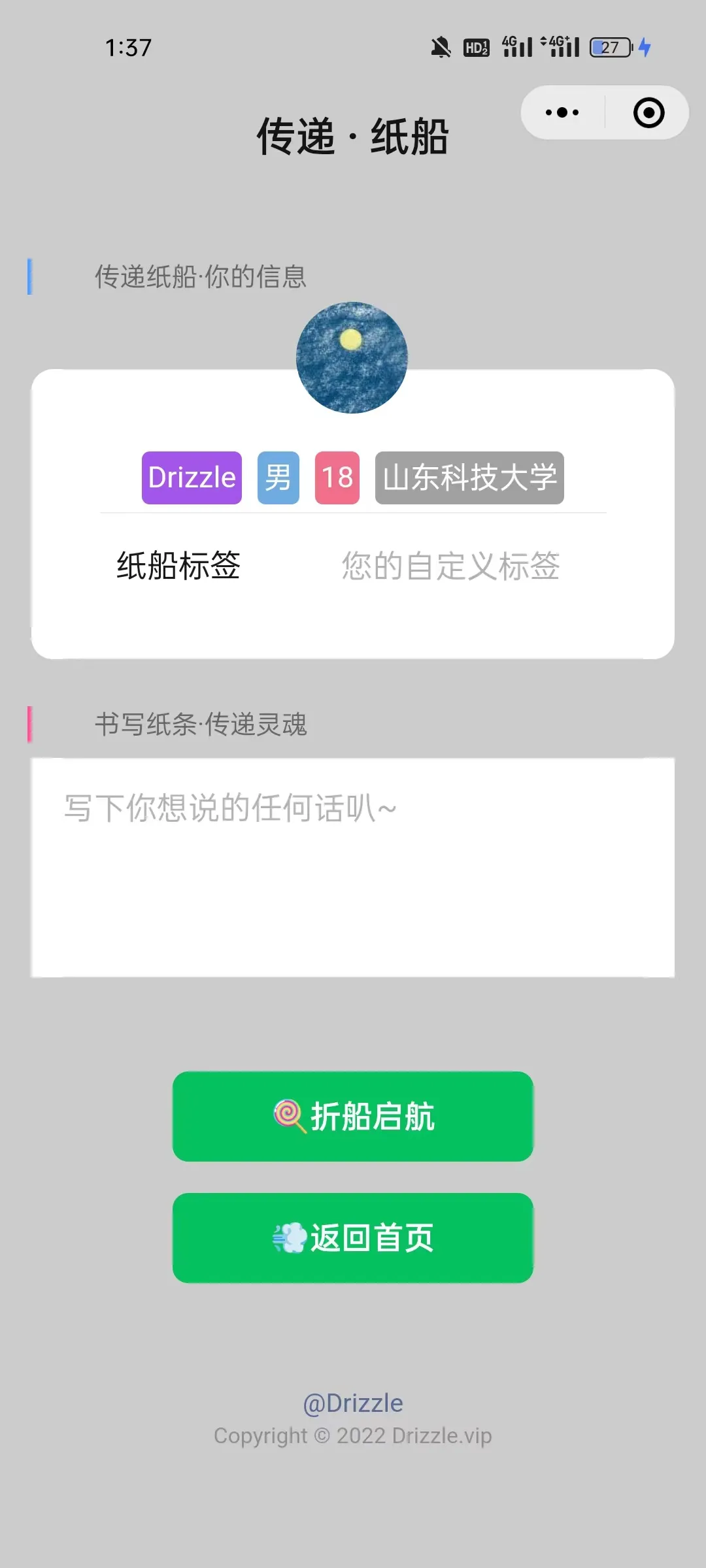Close the mini program with the circle icon
706x1568 pixels.
pyautogui.click(x=648, y=112)
